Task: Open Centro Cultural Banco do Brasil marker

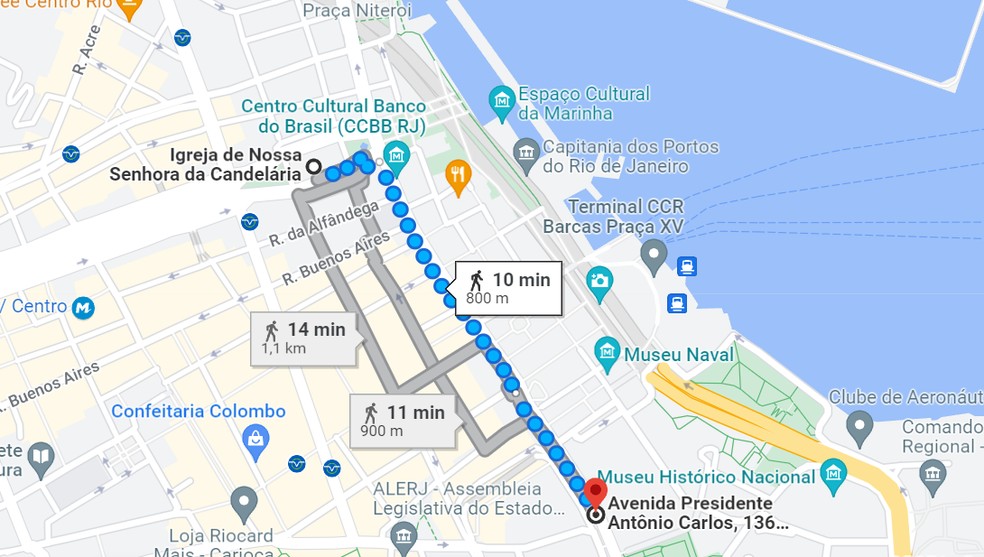Action: pos(397,155)
